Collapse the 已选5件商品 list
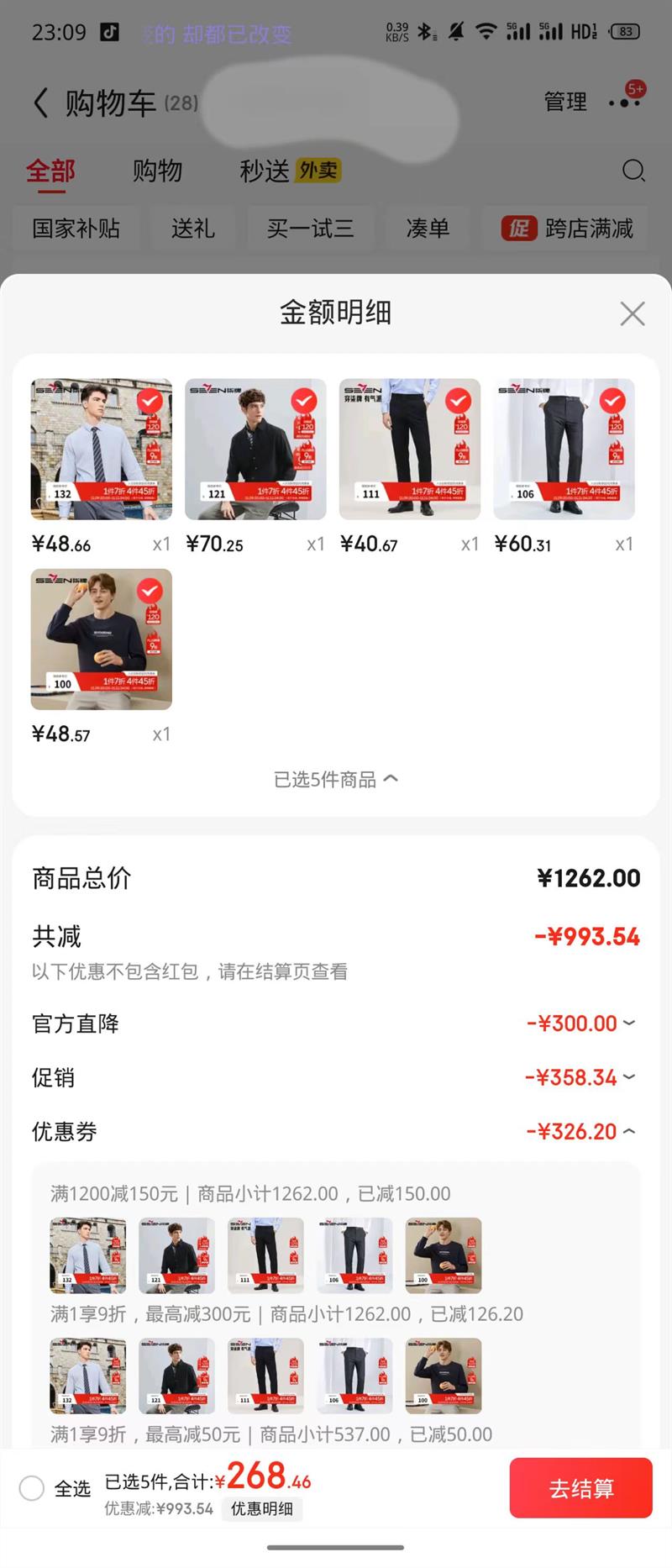The width and height of the screenshot is (672, 1568). pyautogui.click(x=336, y=780)
